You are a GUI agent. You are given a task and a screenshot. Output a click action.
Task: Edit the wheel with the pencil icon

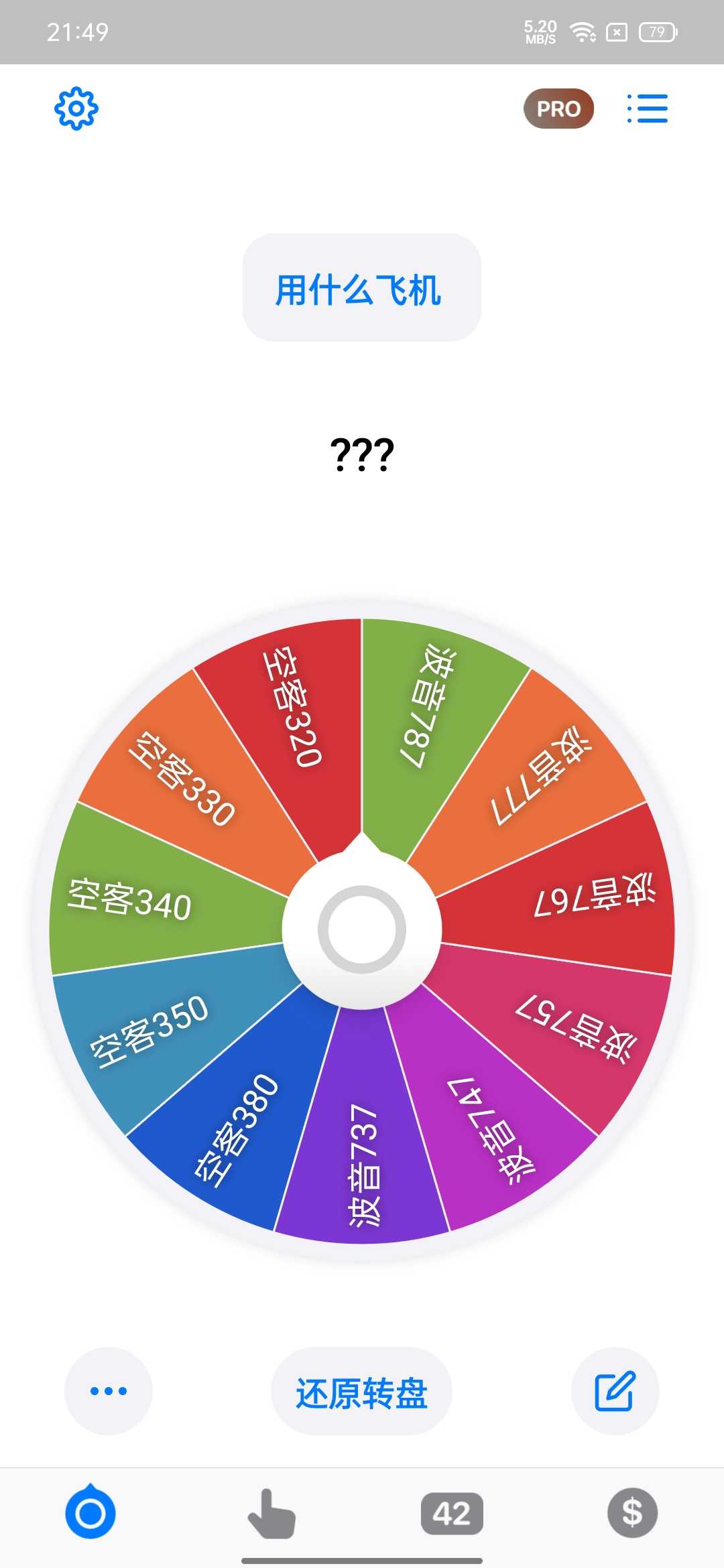[x=615, y=1391]
